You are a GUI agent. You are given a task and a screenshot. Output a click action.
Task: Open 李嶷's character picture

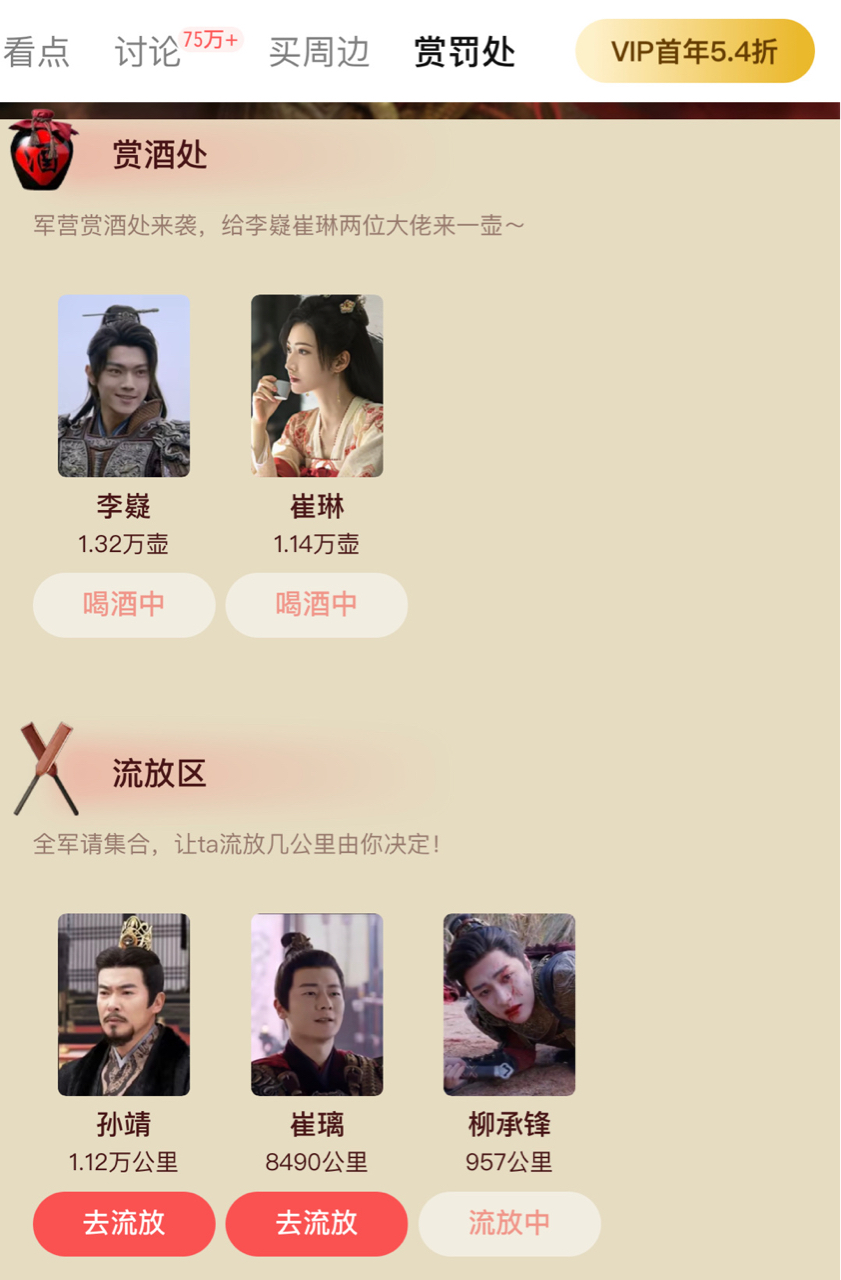pos(124,386)
